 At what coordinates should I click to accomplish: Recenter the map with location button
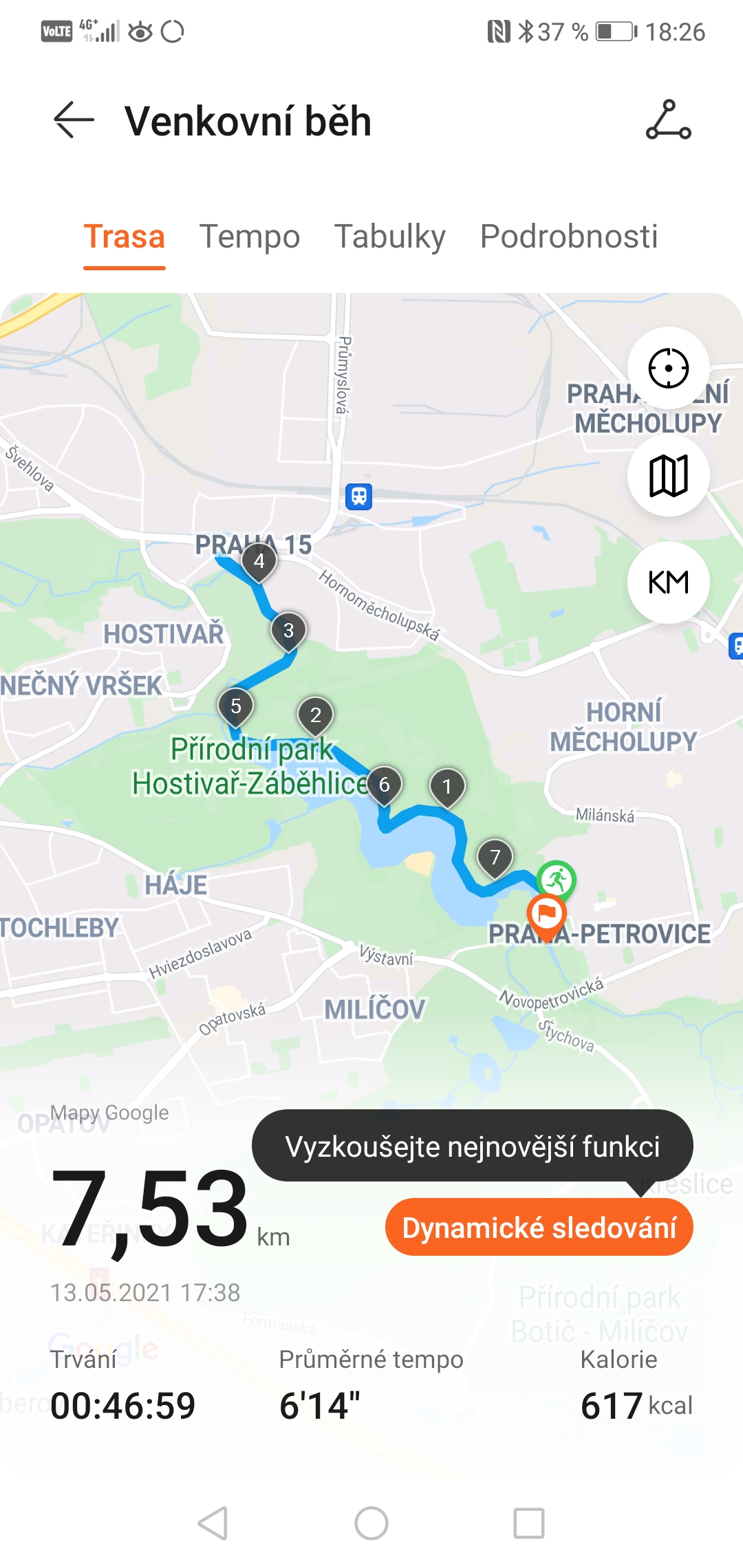669,368
